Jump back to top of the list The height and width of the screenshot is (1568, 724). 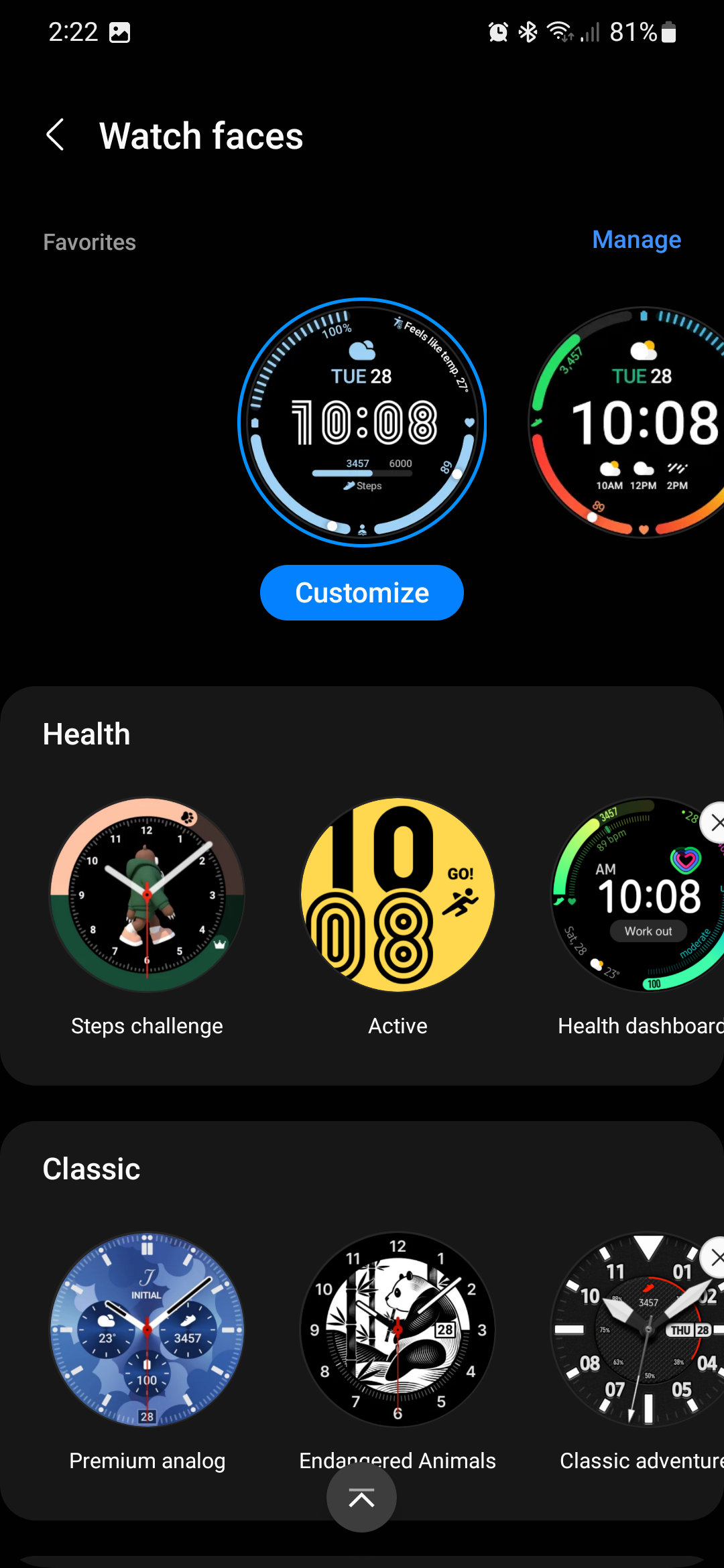point(361,1498)
